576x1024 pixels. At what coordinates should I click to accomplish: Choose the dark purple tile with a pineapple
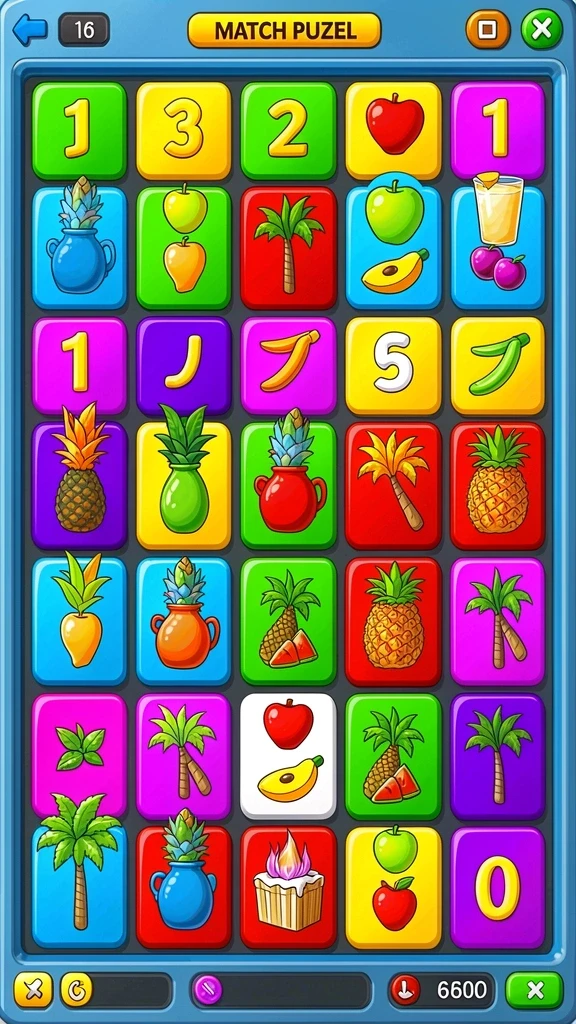(x=79, y=483)
